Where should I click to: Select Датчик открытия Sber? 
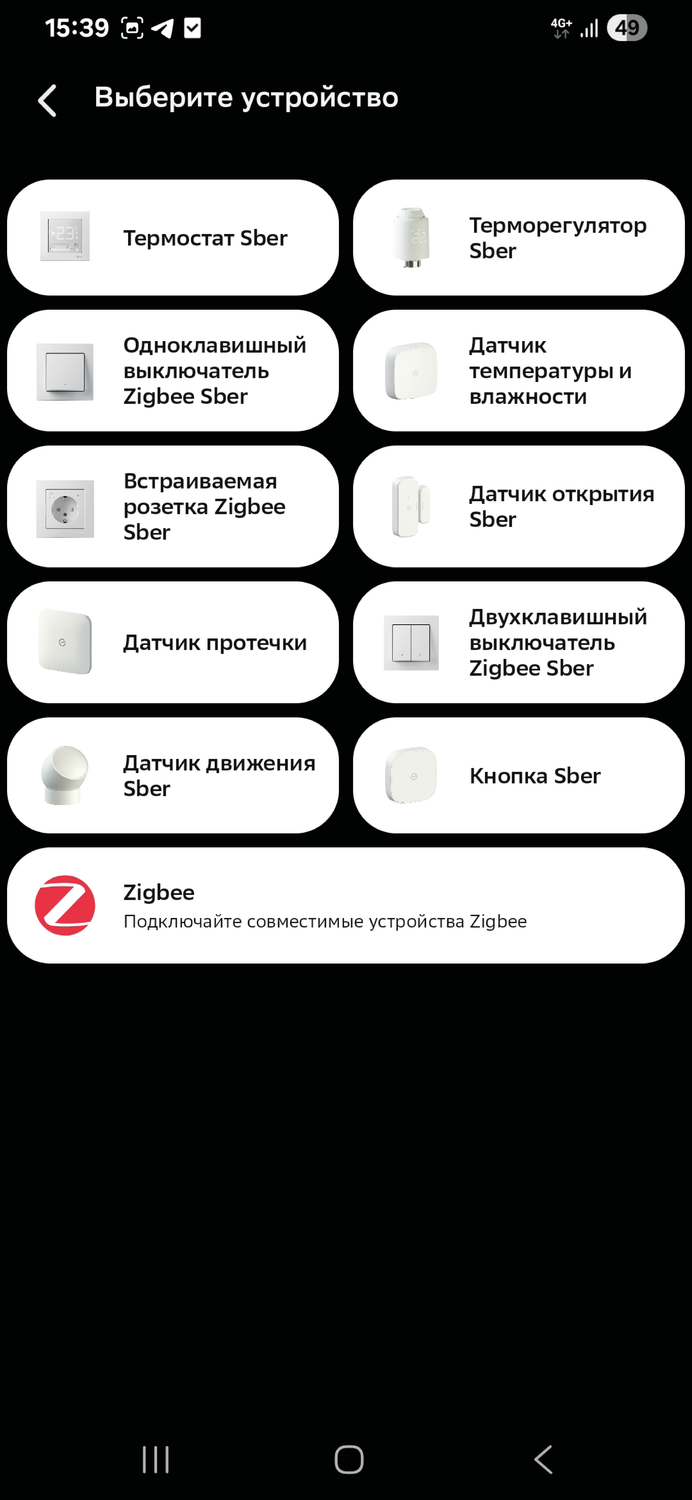[x=519, y=507]
